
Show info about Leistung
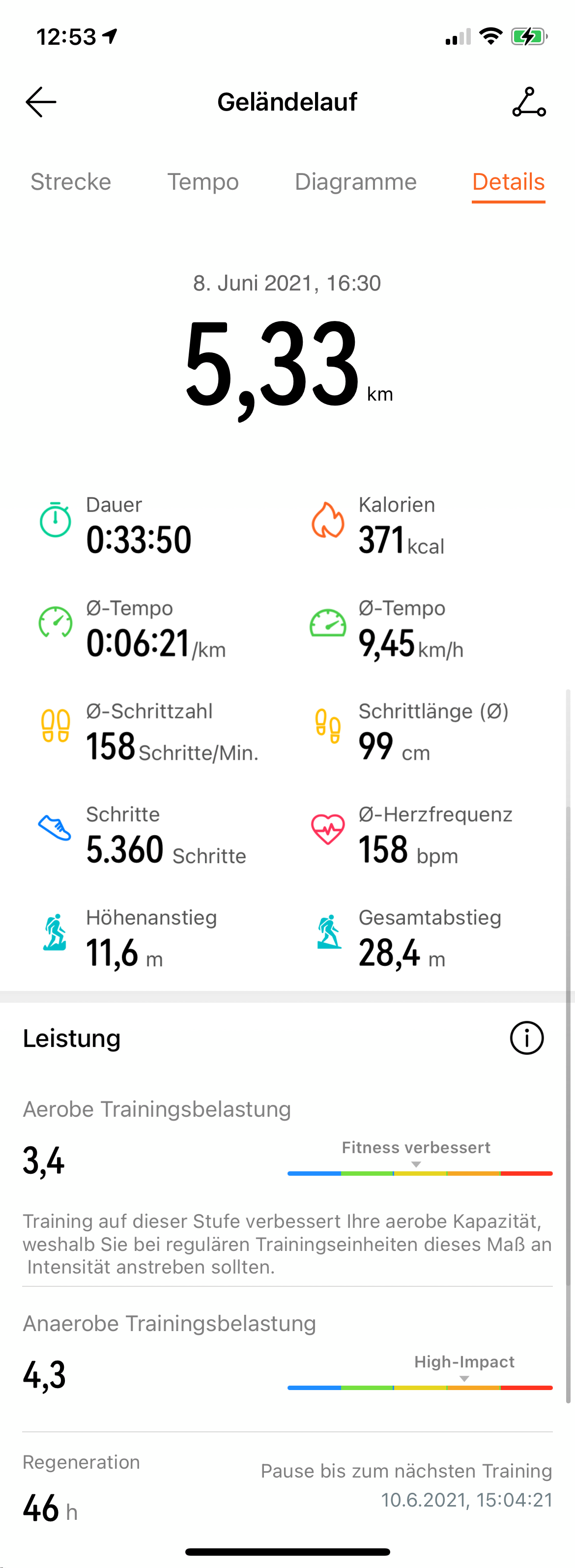coord(526,1038)
